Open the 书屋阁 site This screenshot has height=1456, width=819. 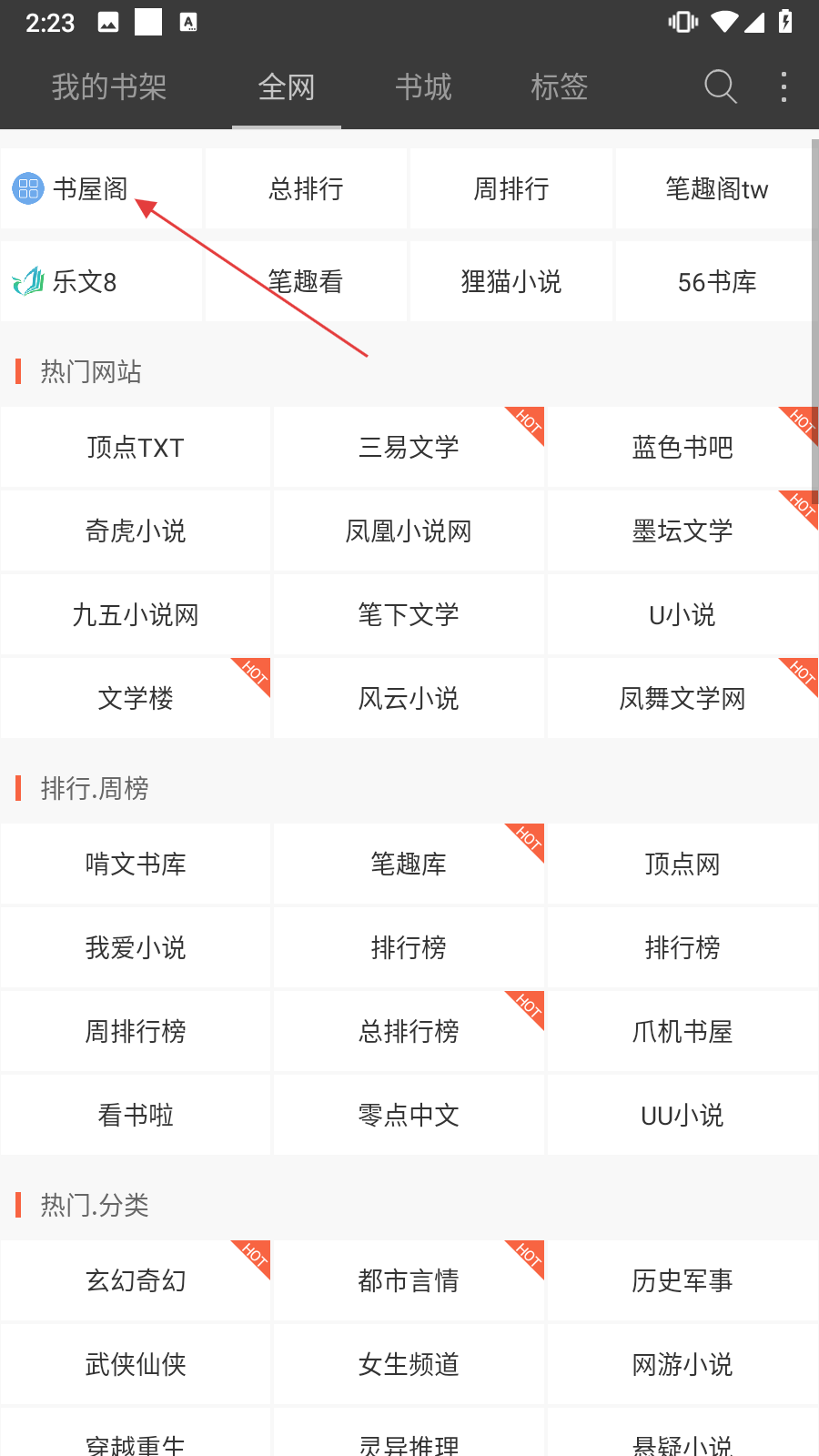[x=102, y=188]
